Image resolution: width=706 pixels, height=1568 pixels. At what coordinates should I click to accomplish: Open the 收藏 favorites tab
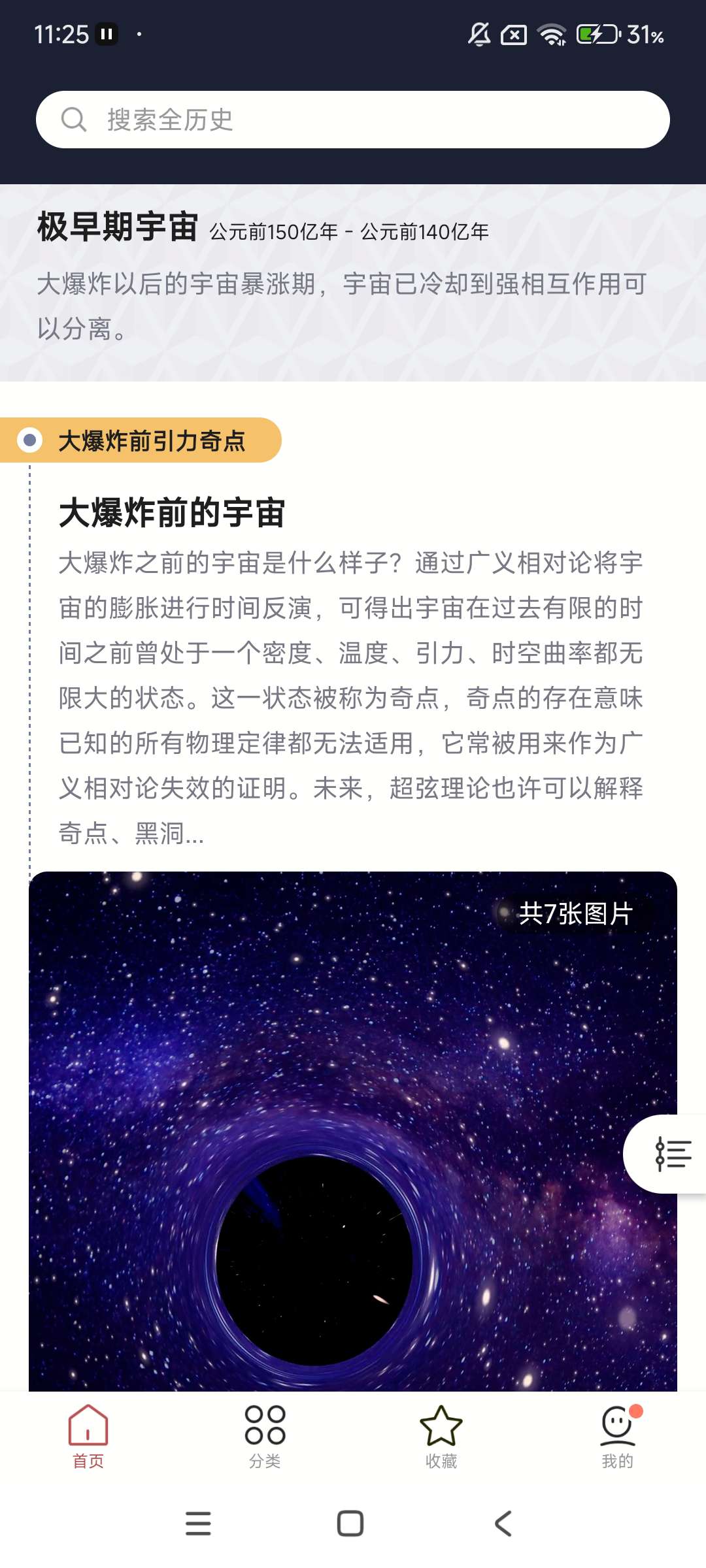(441, 1436)
